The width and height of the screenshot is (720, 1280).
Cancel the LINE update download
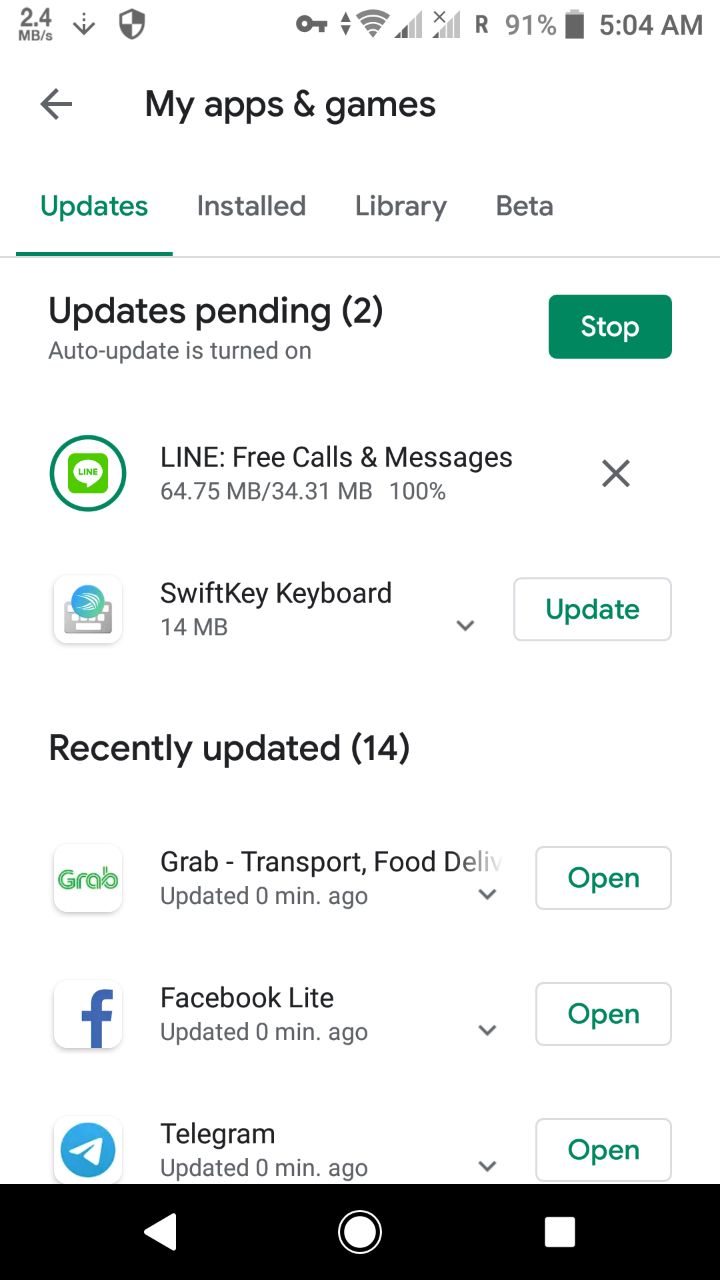[x=616, y=473]
